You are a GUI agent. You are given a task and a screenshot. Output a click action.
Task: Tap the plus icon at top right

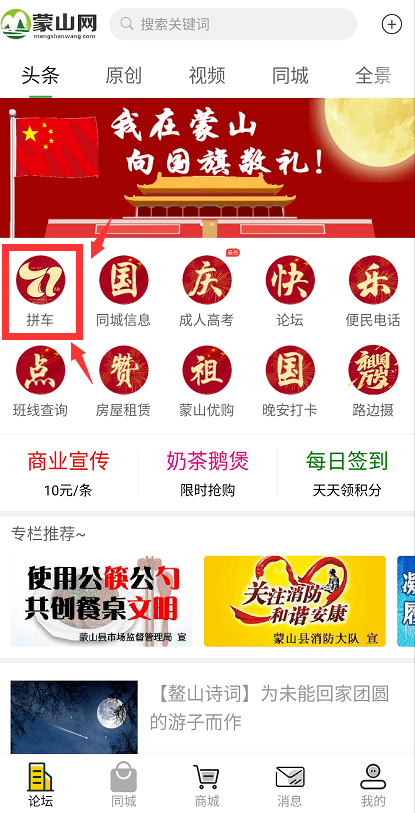coord(392,24)
